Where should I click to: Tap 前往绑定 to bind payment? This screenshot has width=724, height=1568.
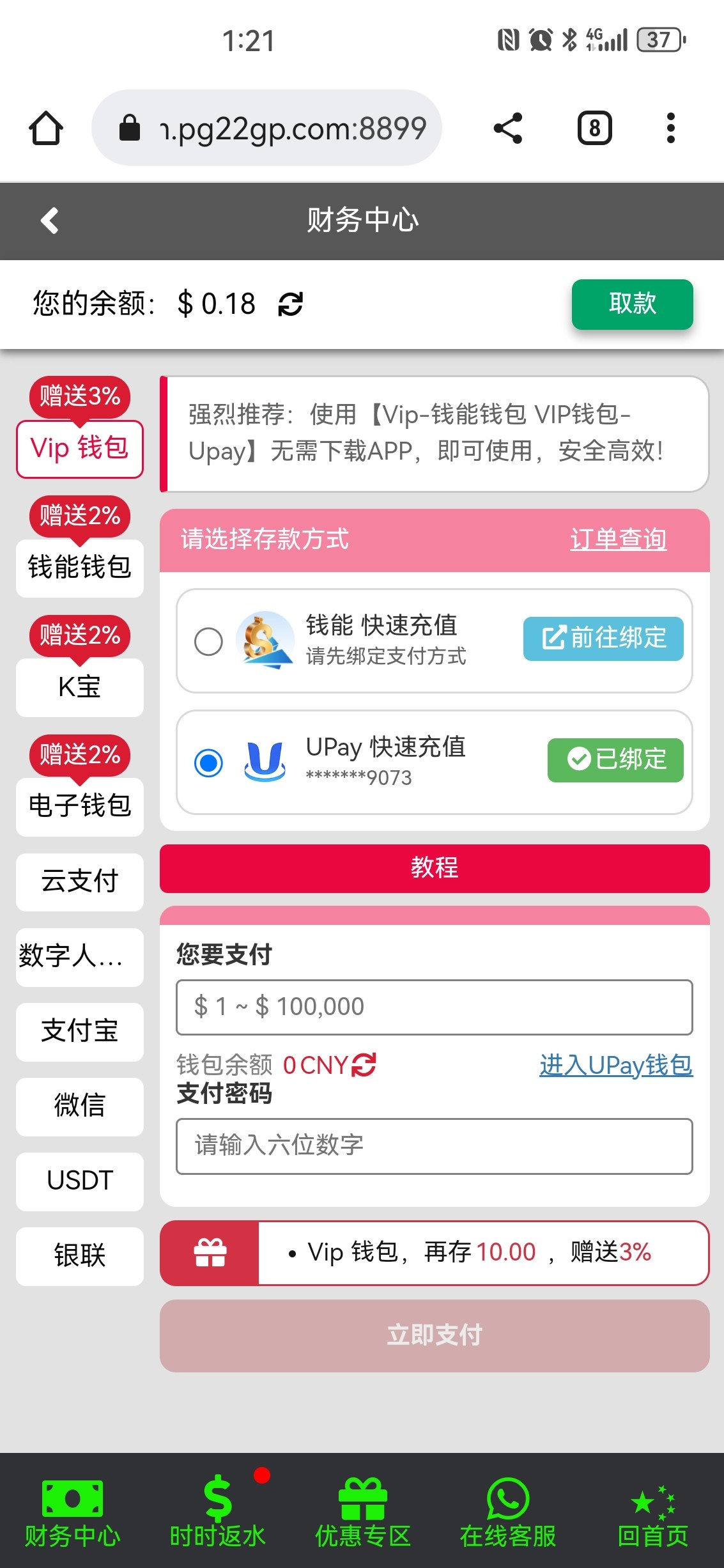603,638
